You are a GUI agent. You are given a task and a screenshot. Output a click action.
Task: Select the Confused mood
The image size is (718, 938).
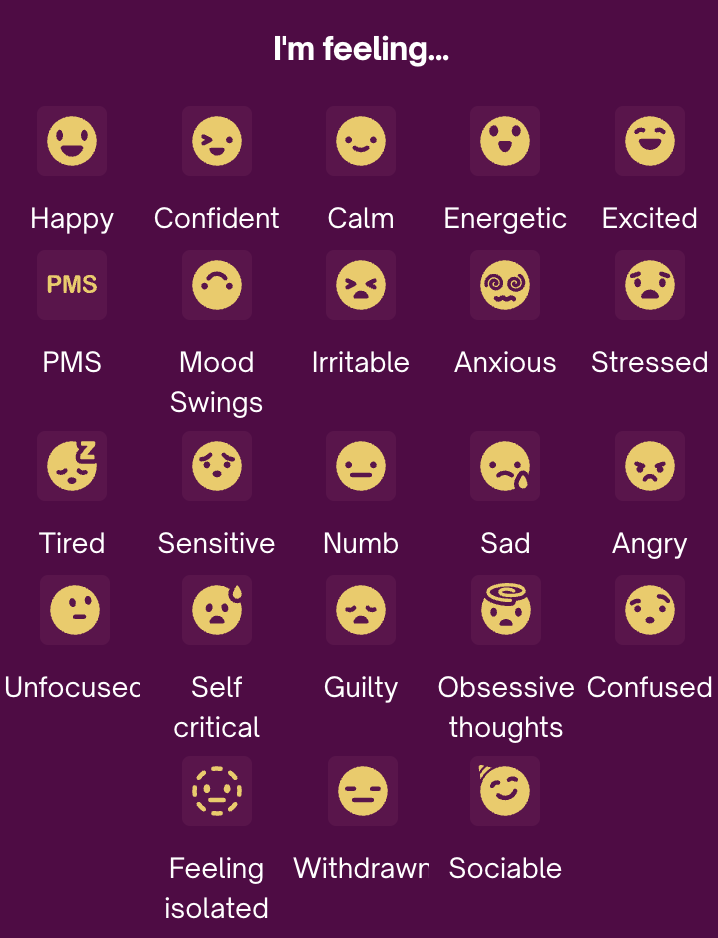tap(650, 610)
